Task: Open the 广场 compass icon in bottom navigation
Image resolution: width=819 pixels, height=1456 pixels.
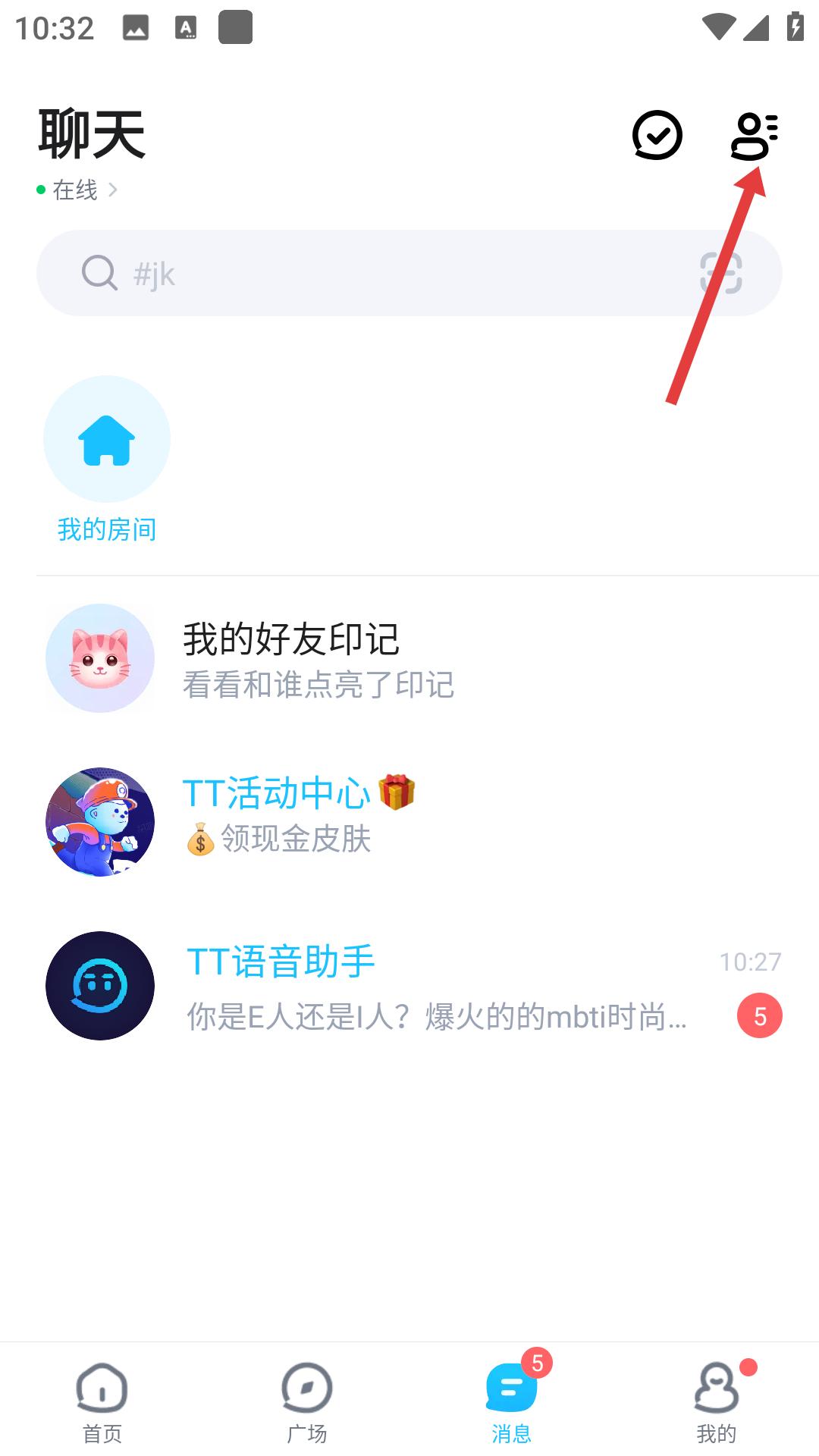Action: [307, 1389]
